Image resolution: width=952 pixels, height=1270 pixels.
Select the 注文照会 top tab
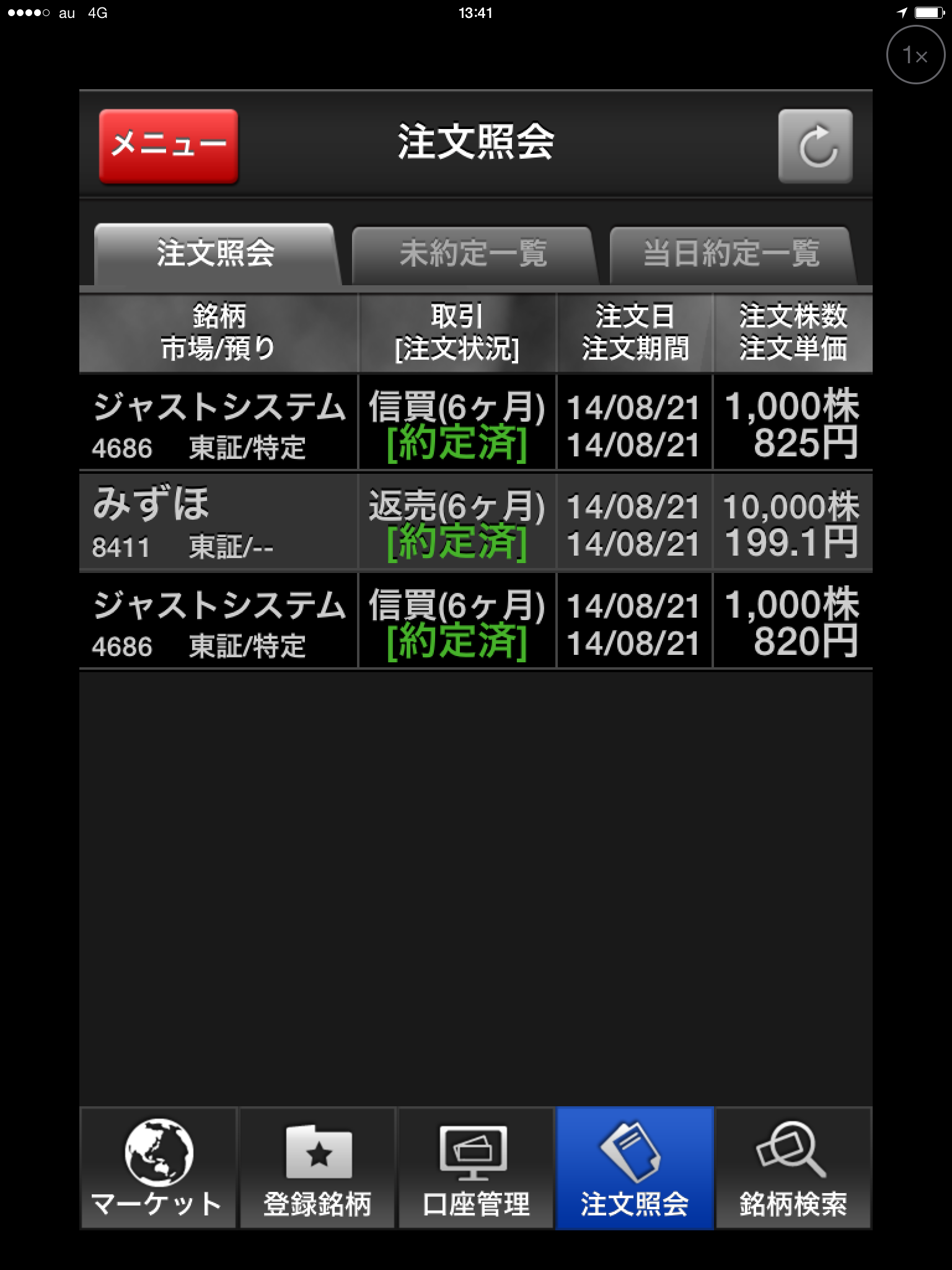coord(215,254)
